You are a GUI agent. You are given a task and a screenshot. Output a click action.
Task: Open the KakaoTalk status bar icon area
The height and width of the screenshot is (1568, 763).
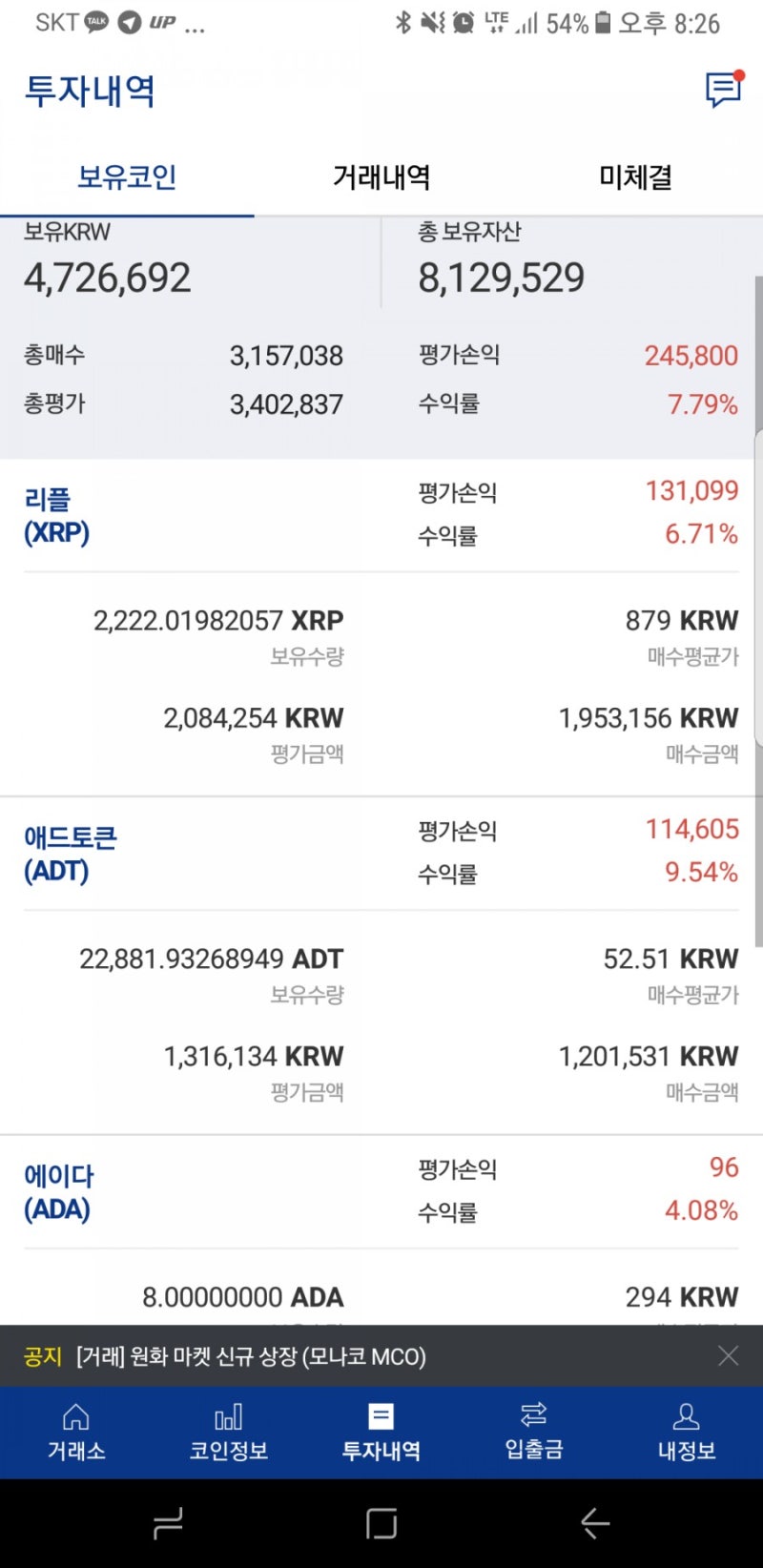(x=93, y=21)
